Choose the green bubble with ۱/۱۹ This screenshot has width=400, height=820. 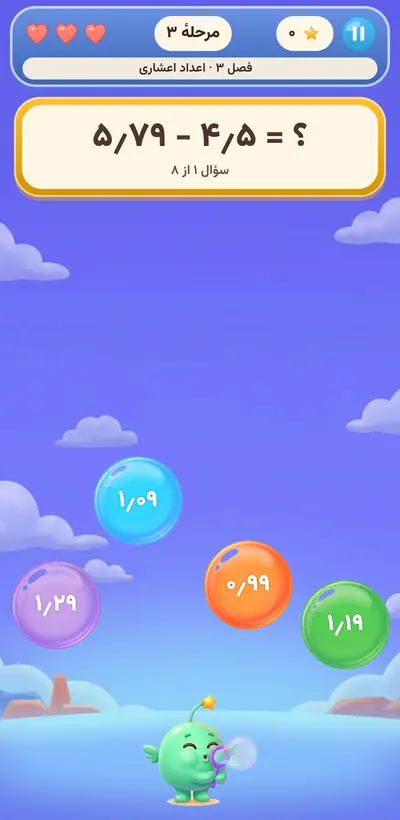point(346,624)
